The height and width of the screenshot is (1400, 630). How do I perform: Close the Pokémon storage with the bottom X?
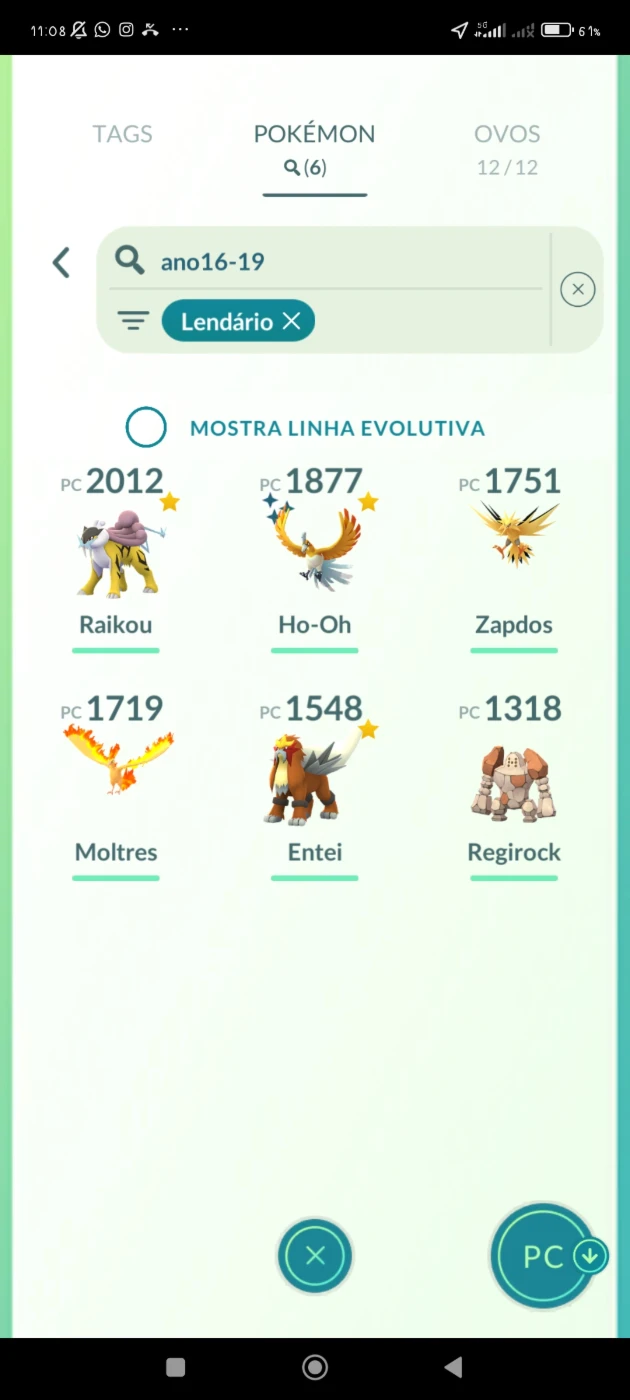coord(315,1256)
